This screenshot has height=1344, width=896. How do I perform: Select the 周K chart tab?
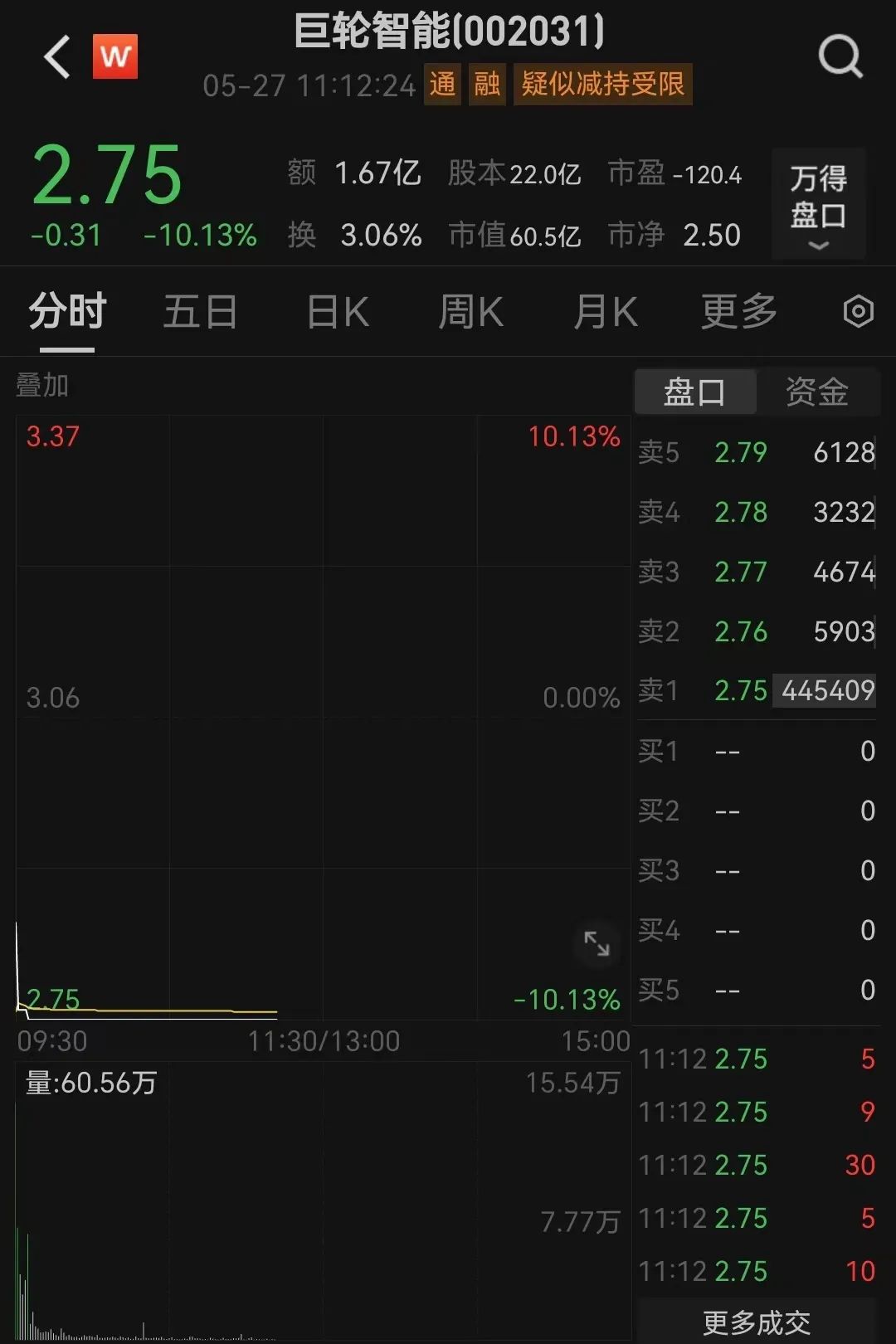pos(470,312)
